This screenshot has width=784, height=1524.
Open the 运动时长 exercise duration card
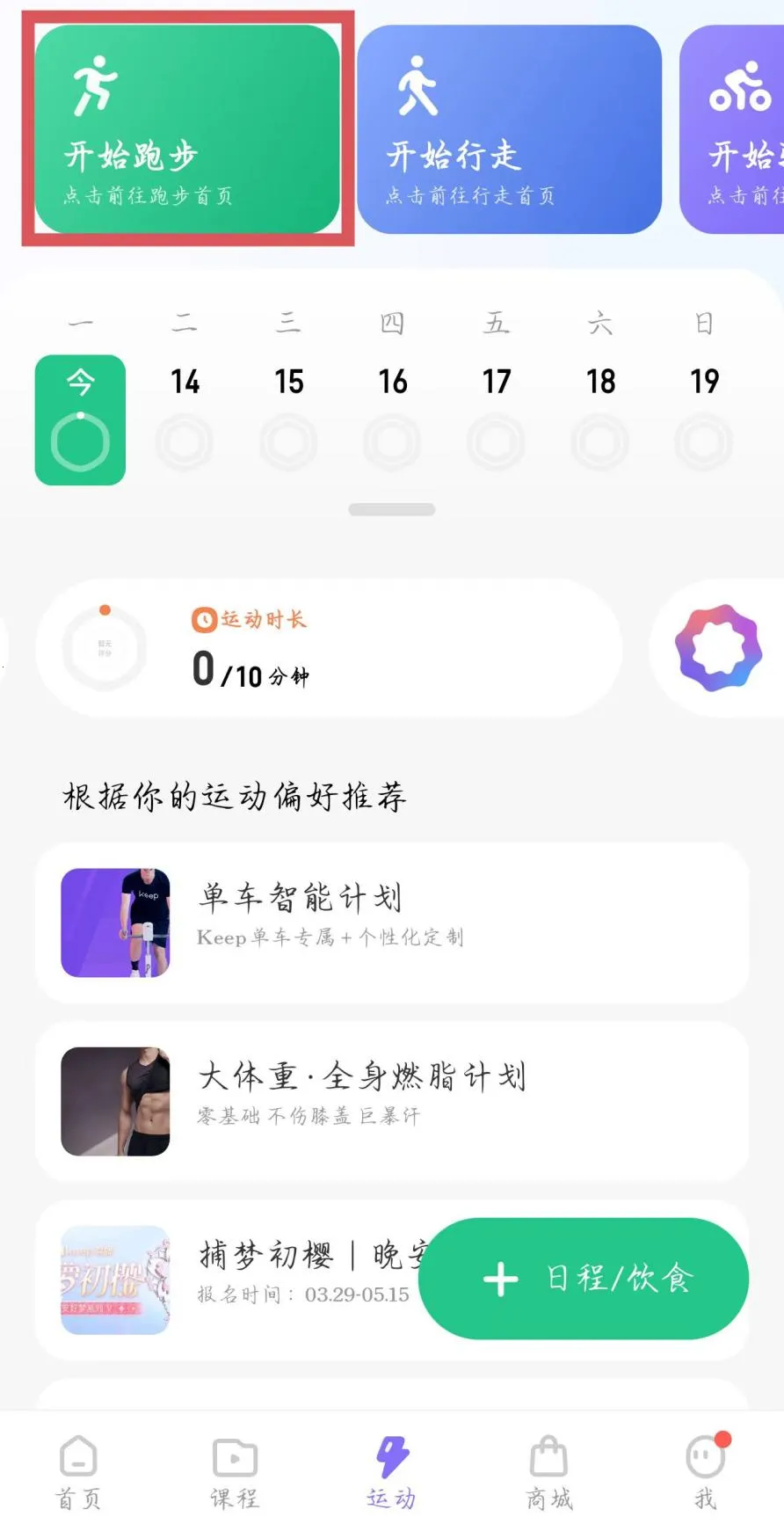tap(329, 648)
